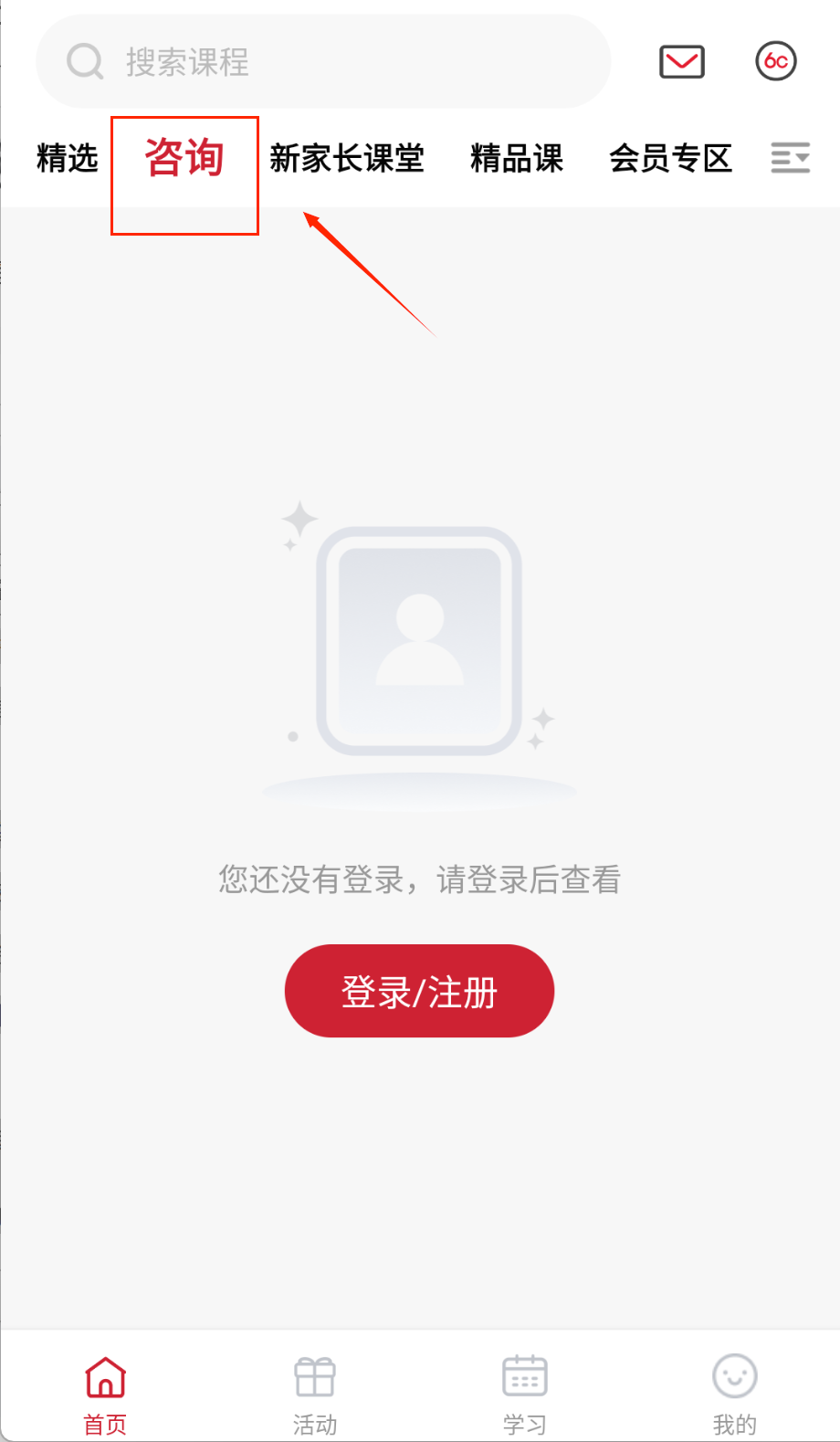Open the 我的 profile tab
Image resolution: width=840 pixels, height=1442 pixels.
pyautogui.click(x=735, y=1392)
